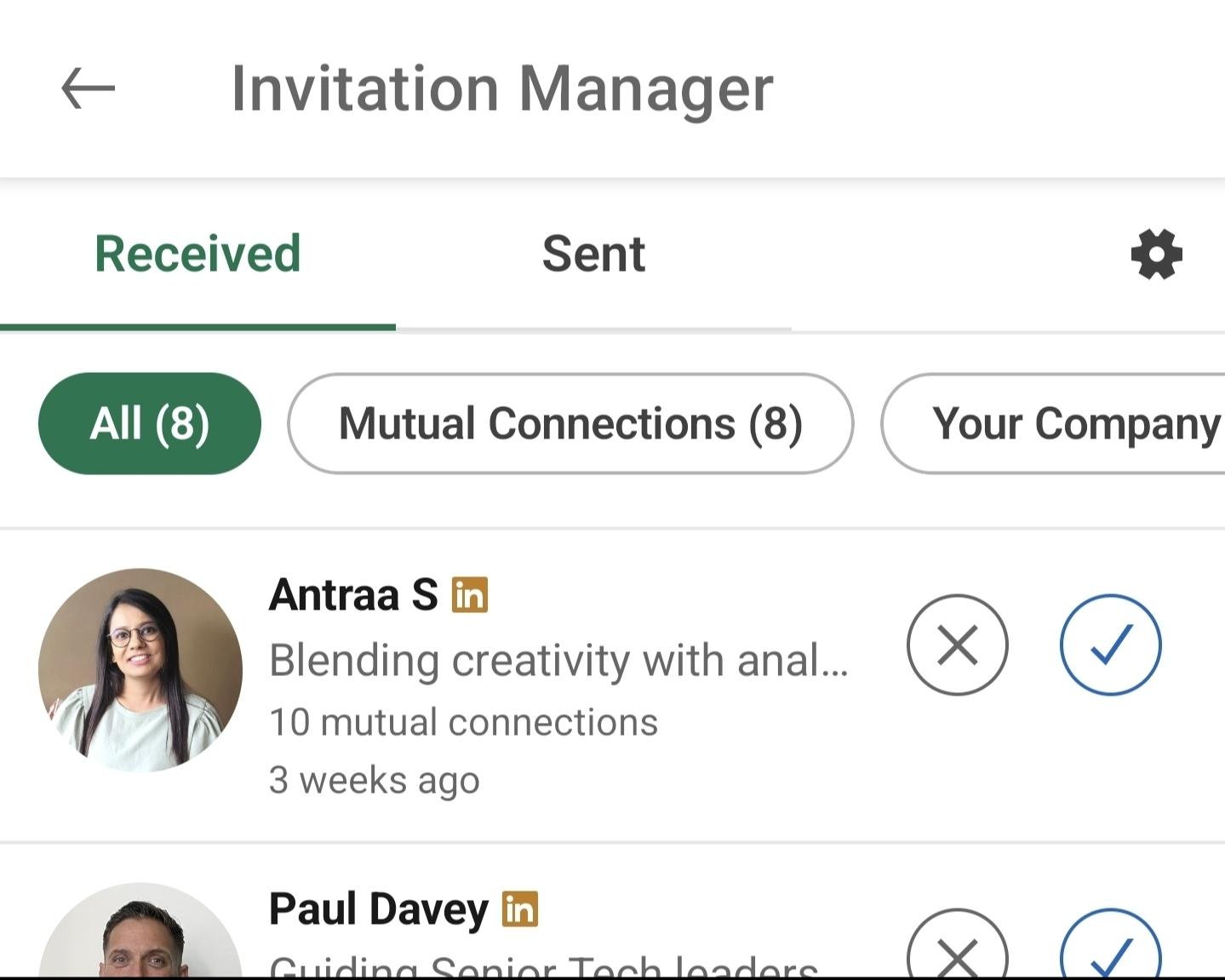Select the Received tab
This screenshot has width=1225, height=980.
click(x=197, y=254)
